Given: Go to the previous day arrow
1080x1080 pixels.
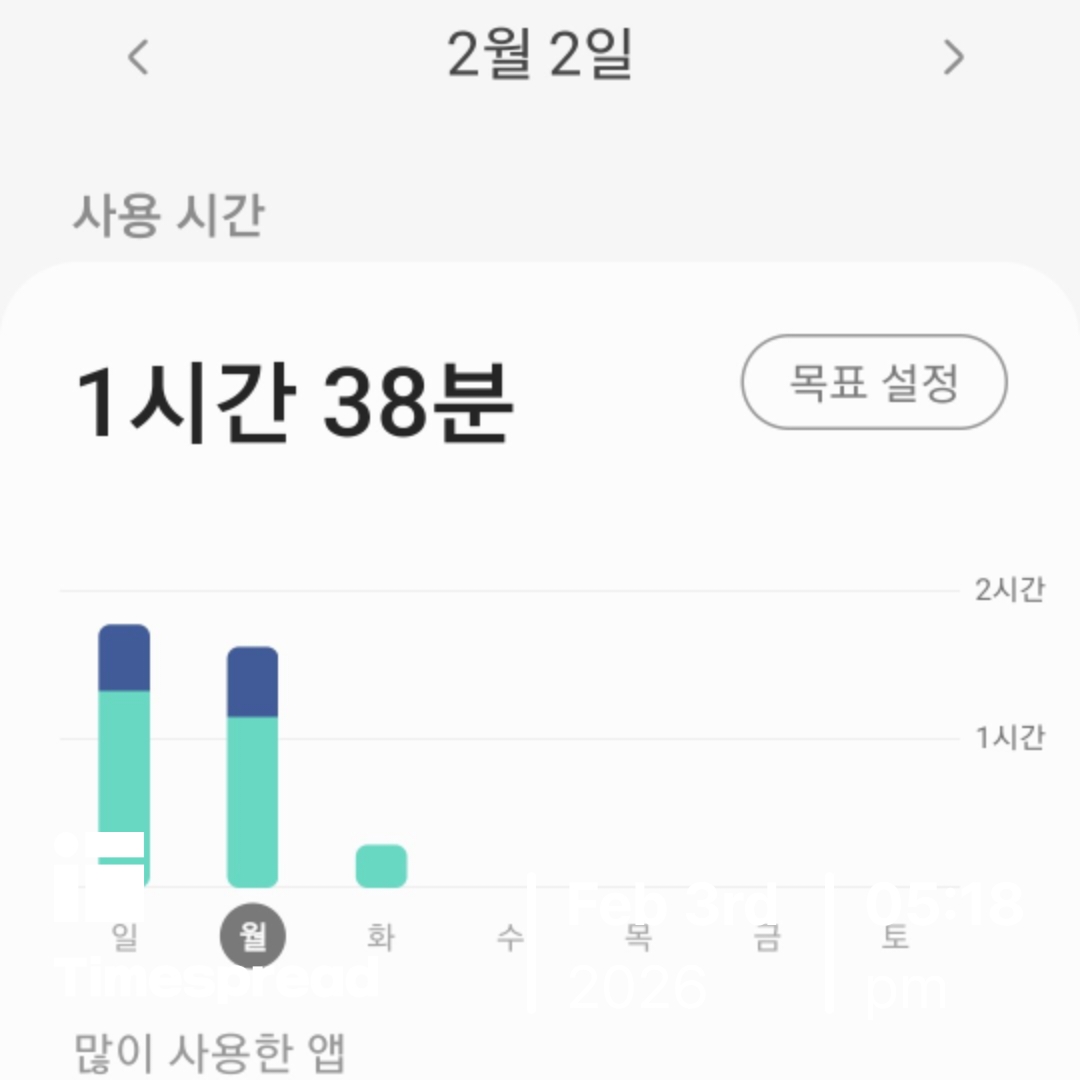Looking at the screenshot, I should (138, 57).
